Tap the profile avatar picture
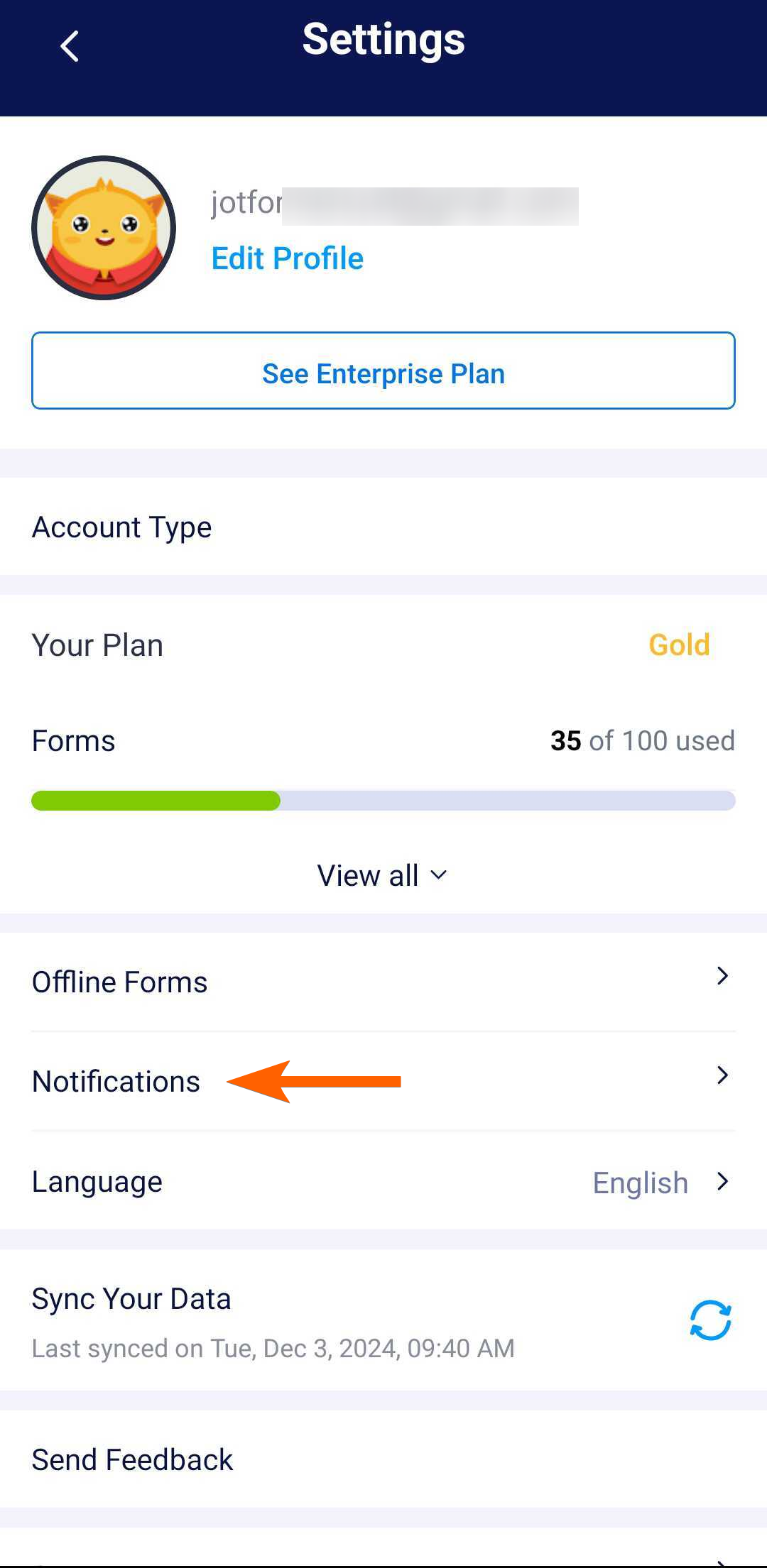The image size is (767, 1568). [104, 228]
